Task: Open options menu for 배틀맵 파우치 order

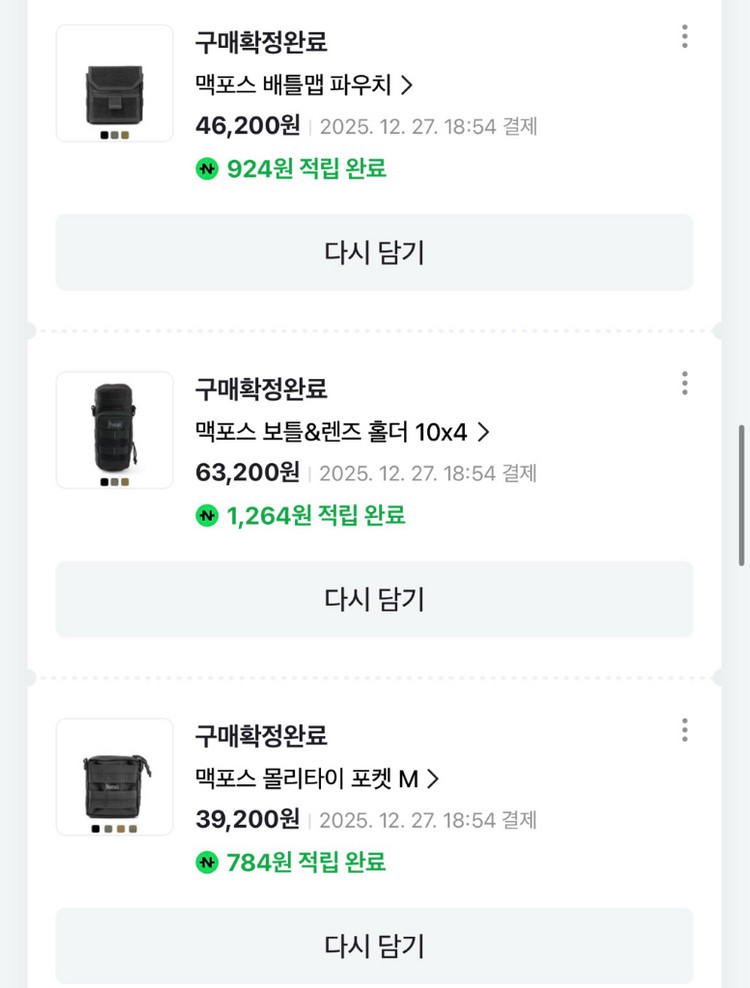Action: (x=684, y=38)
